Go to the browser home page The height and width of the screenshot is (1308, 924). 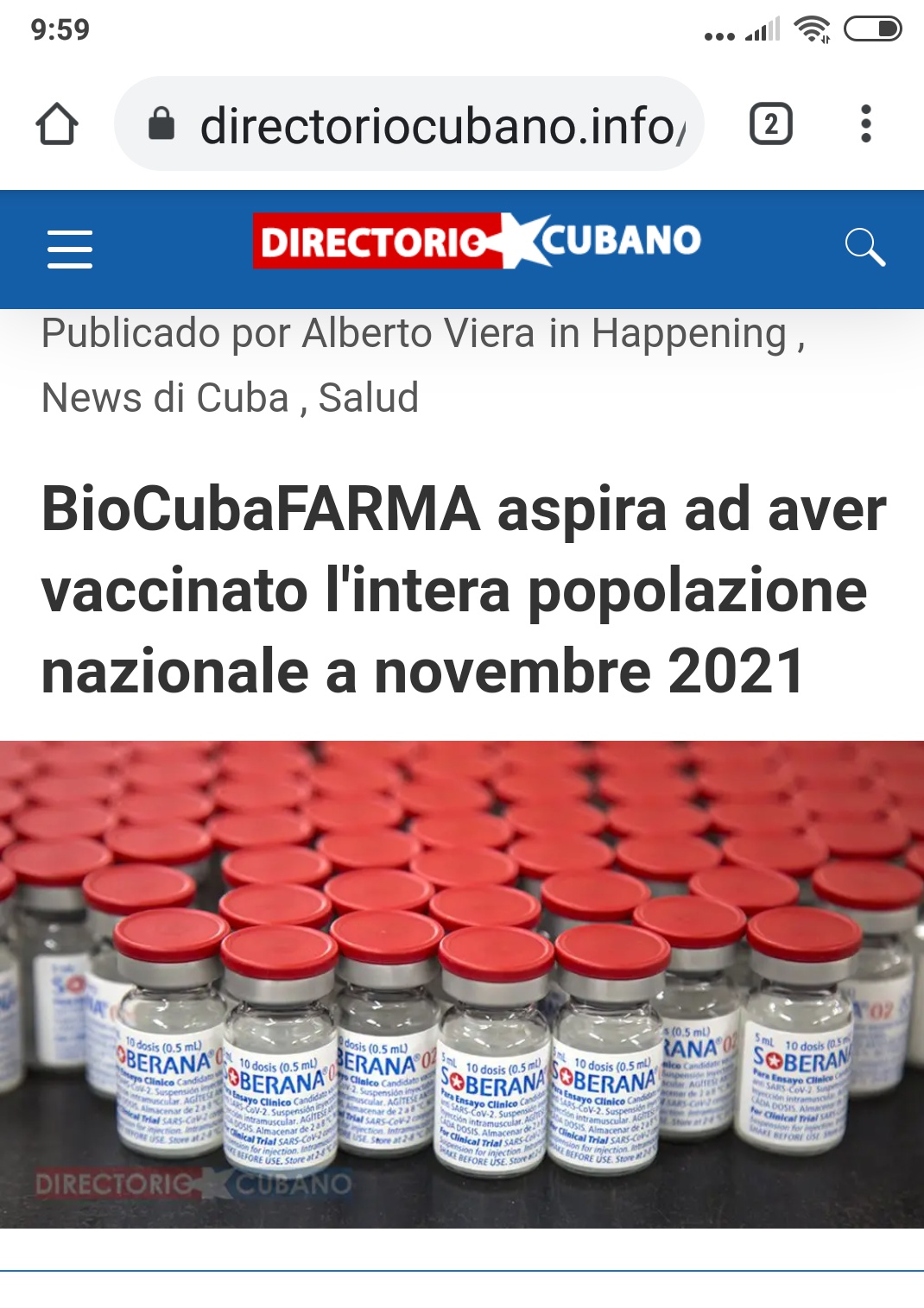[x=57, y=124]
